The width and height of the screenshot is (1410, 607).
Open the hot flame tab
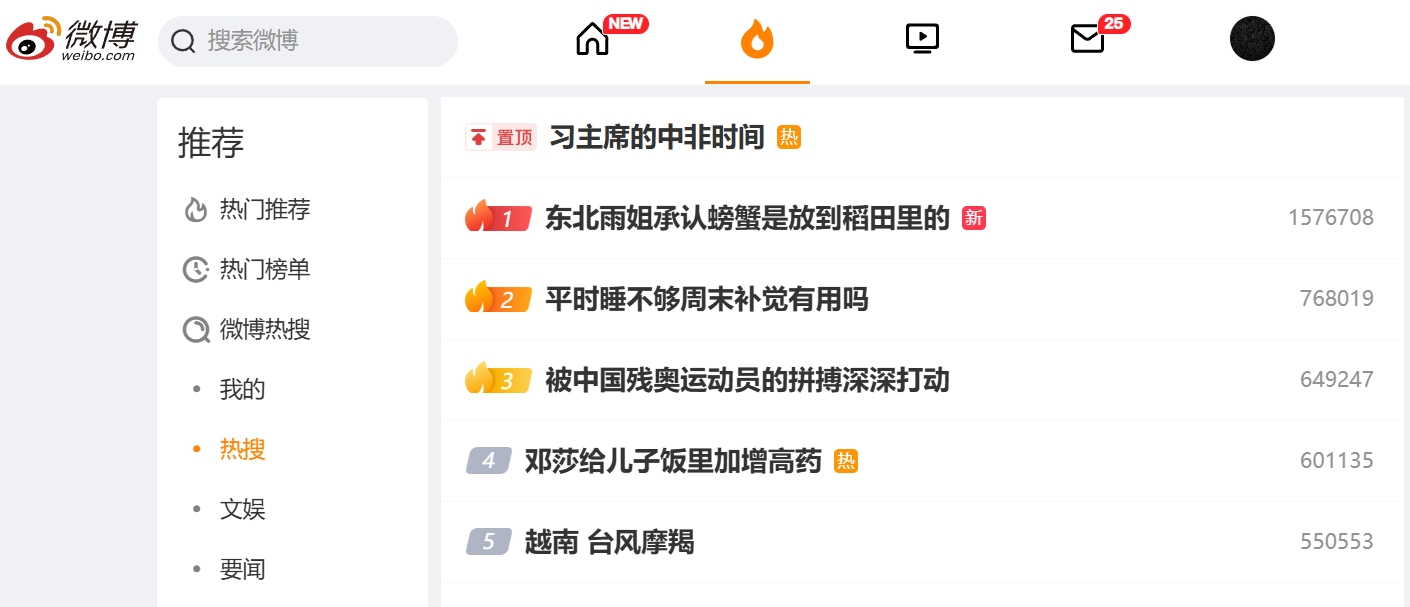pos(757,41)
